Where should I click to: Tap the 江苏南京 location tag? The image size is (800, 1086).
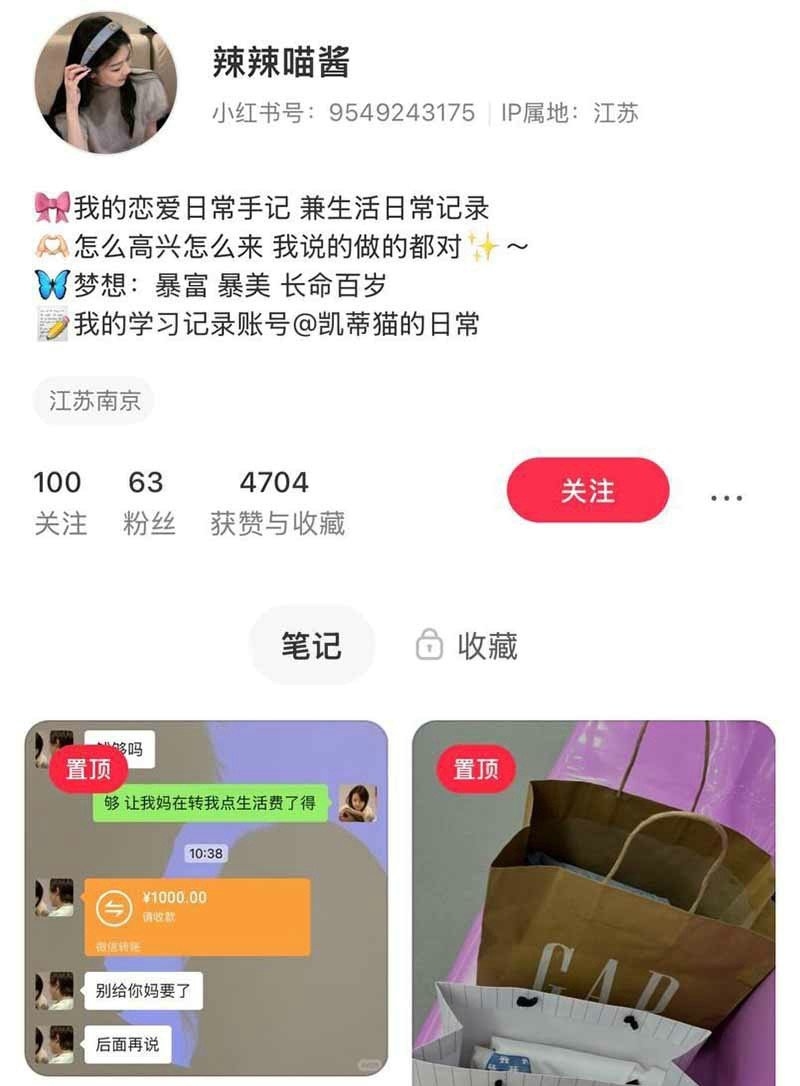(x=95, y=402)
